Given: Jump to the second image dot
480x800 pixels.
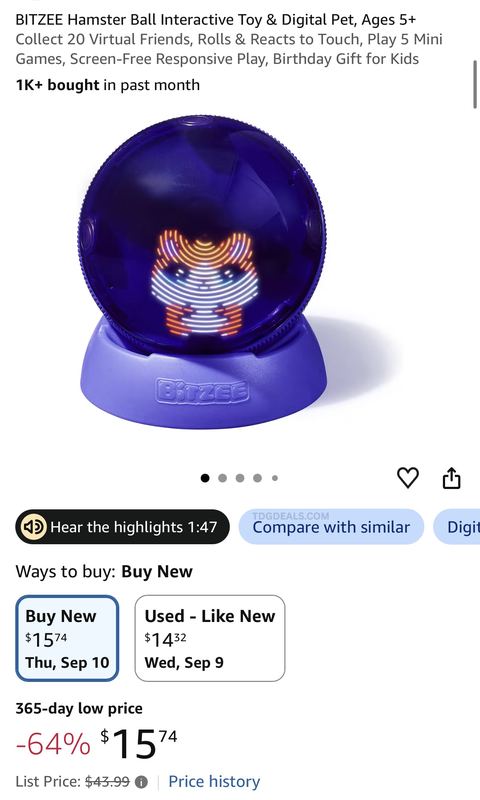Looking at the screenshot, I should tap(222, 478).
